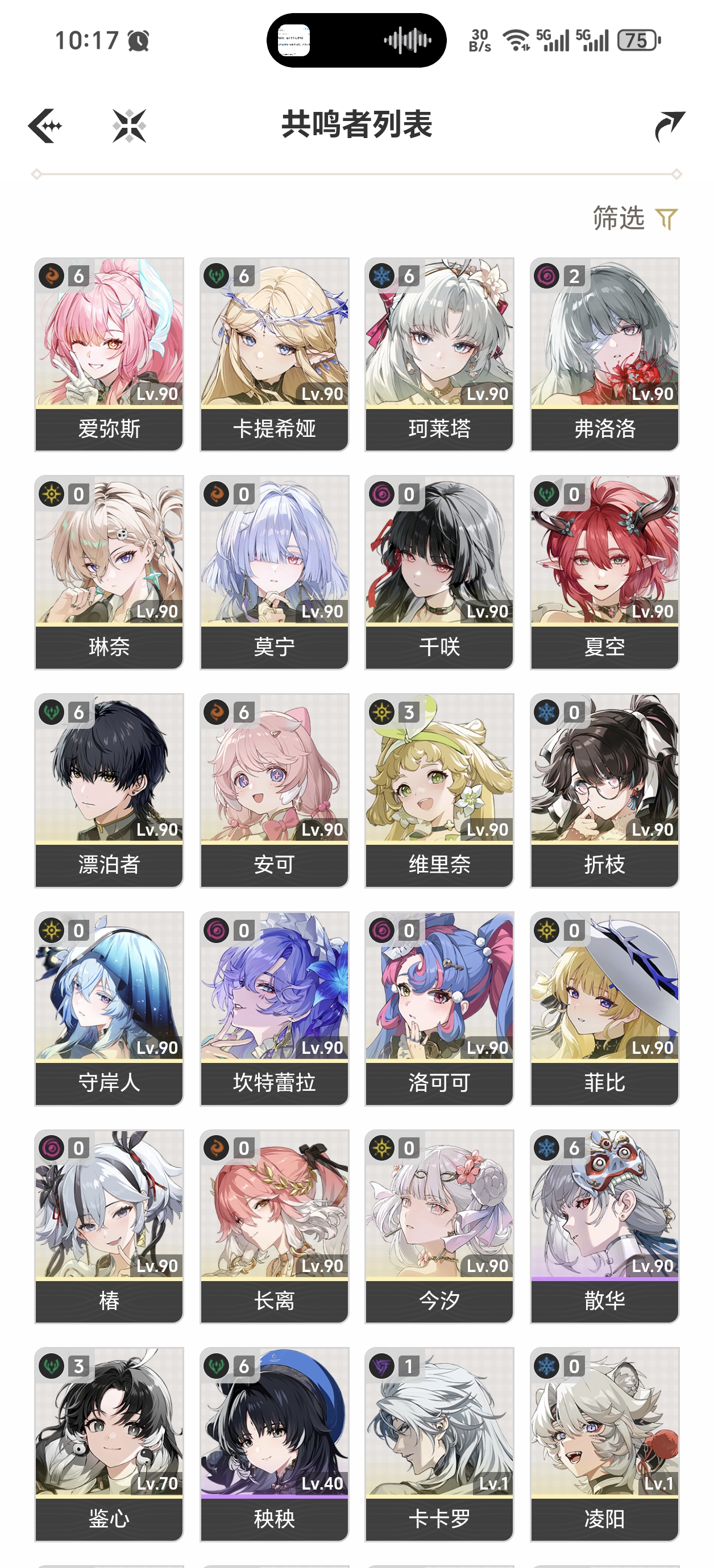
Task: Select the 卡提希娅 card
Action: [x=274, y=353]
